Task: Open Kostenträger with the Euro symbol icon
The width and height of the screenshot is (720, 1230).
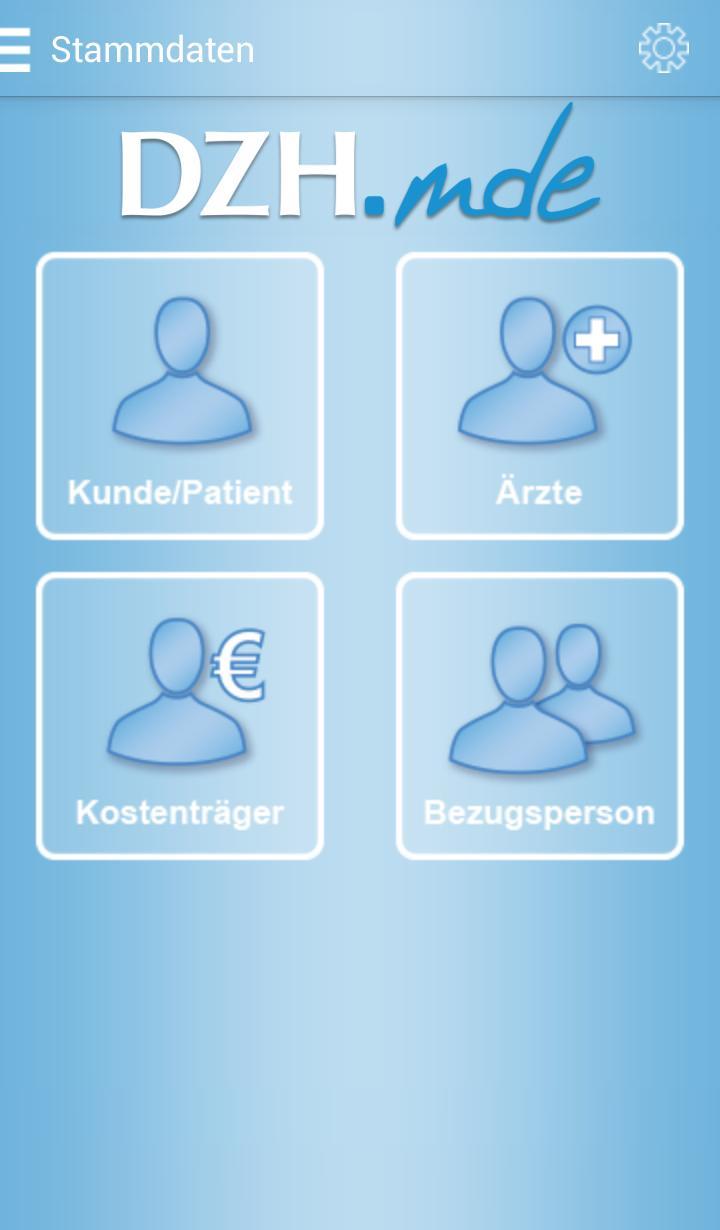Action: tap(180, 713)
